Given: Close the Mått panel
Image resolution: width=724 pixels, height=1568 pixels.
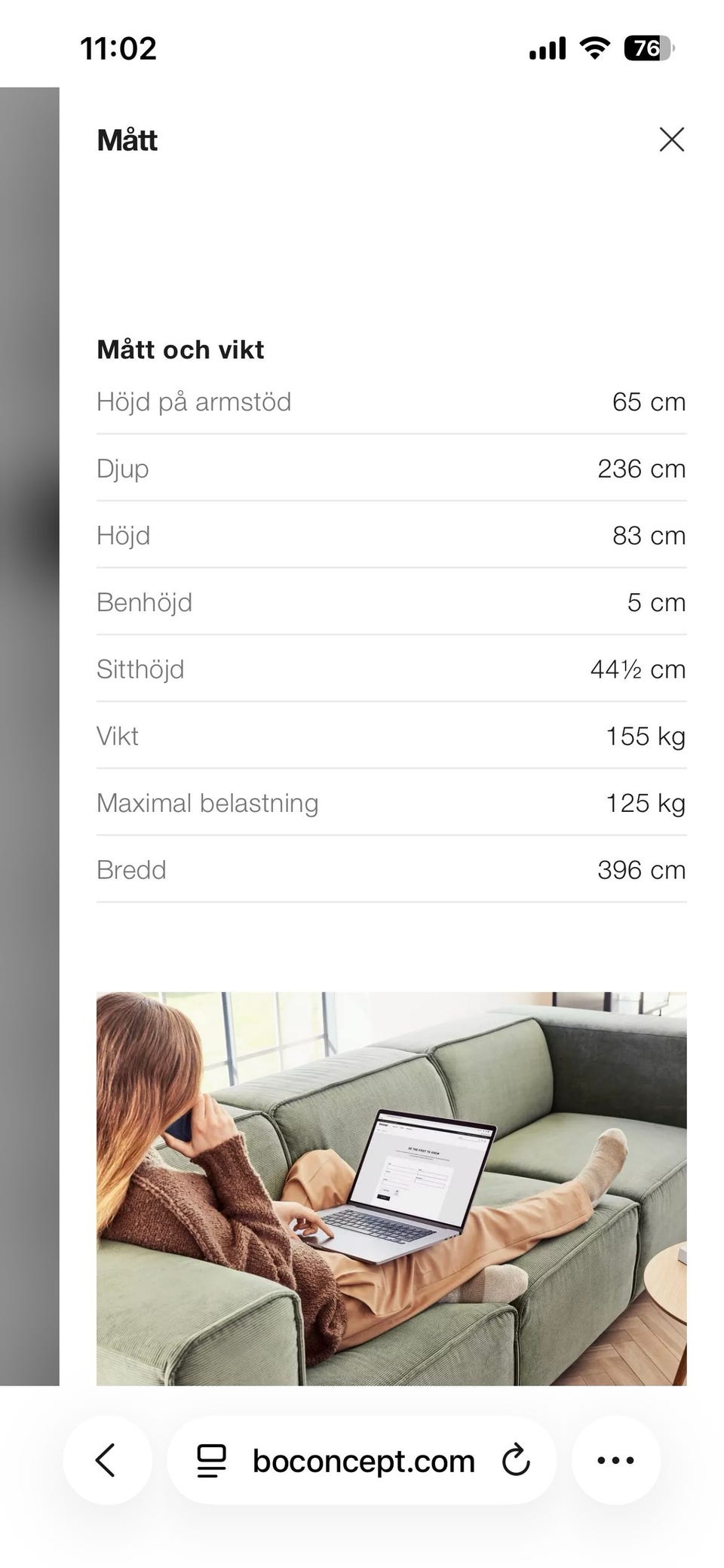Looking at the screenshot, I should 671,140.
